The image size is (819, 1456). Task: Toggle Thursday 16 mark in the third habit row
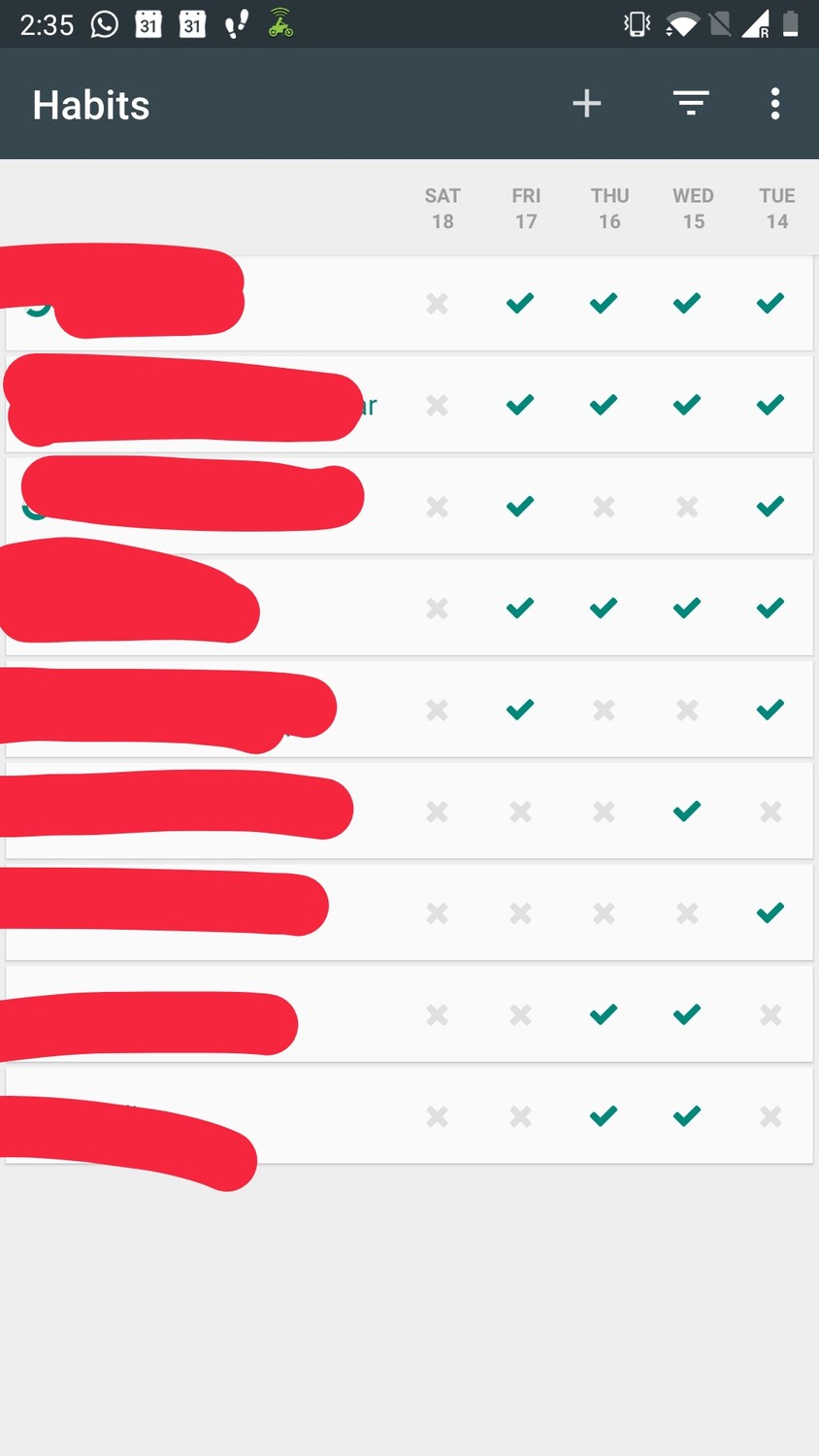point(605,507)
